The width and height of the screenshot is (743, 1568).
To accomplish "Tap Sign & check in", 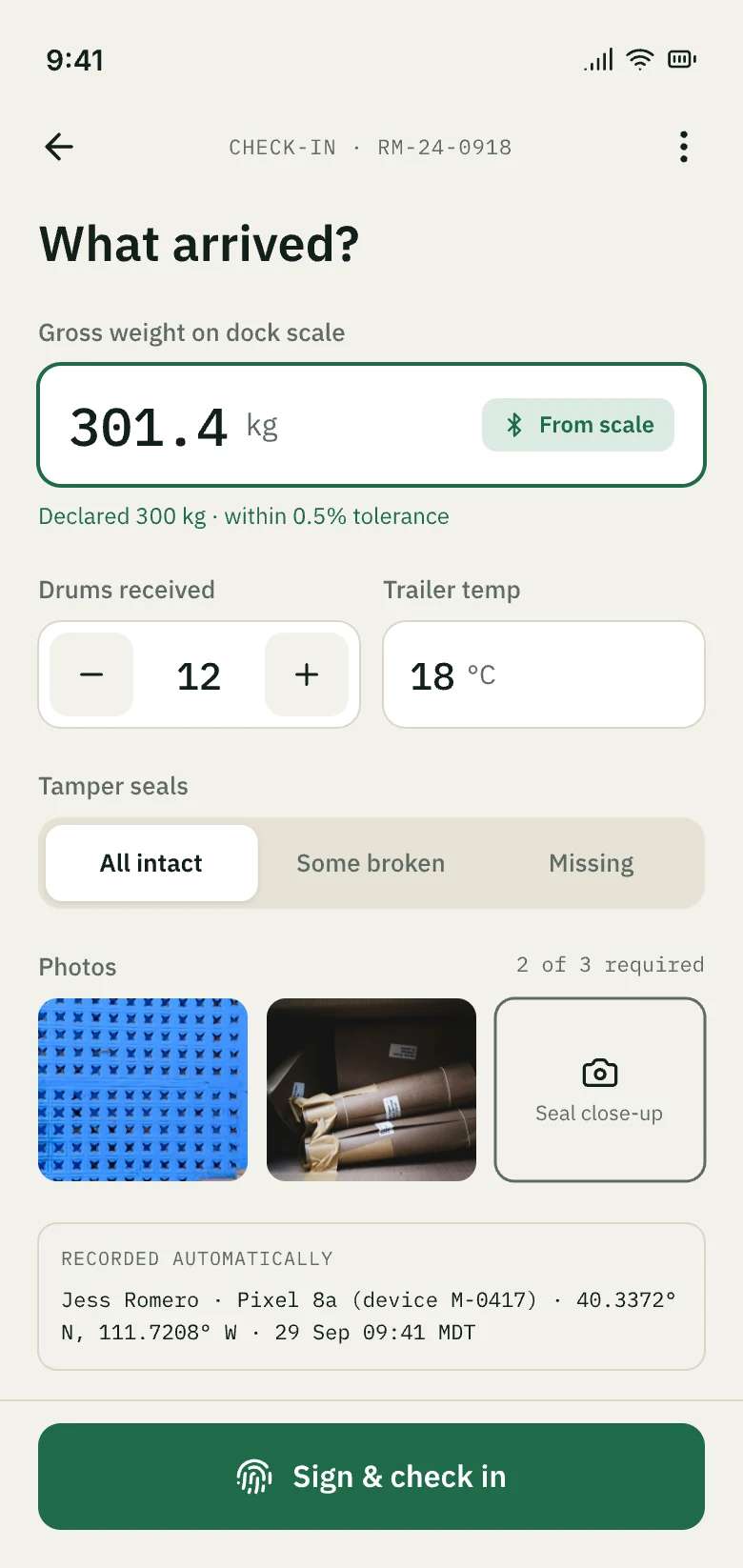I will pyautogui.click(x=371, y=1477).
